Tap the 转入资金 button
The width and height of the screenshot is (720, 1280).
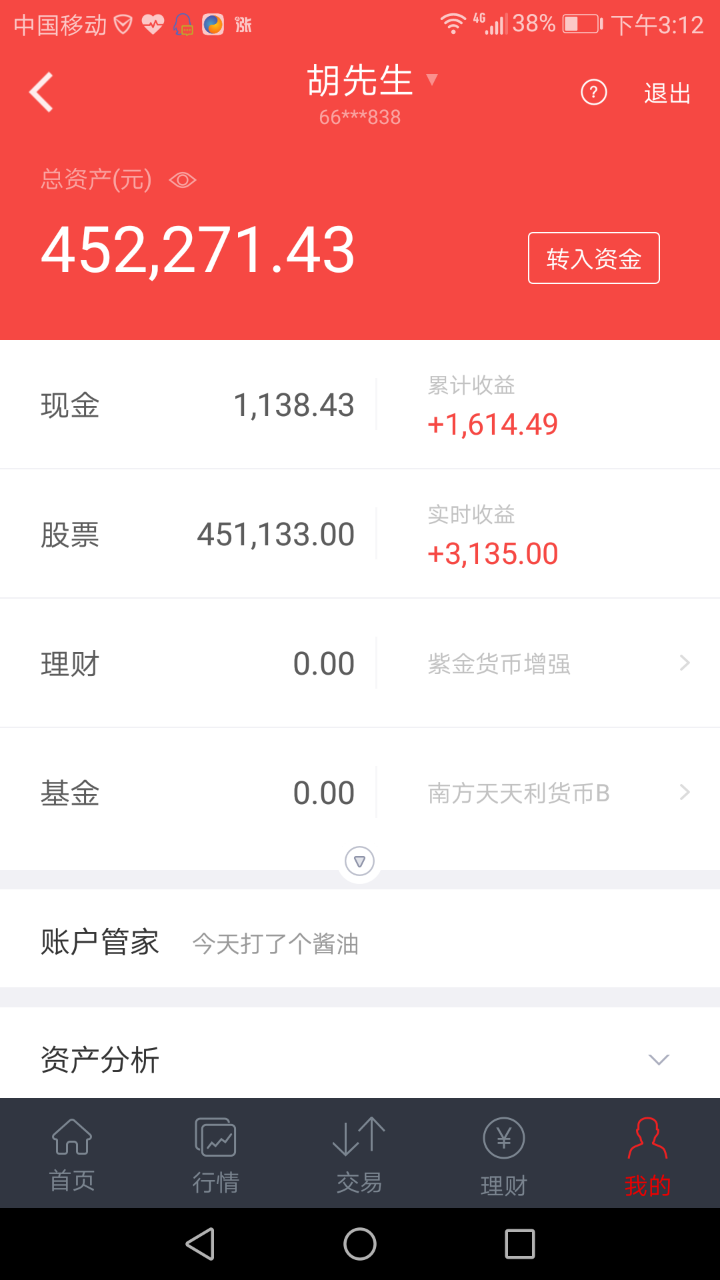(x=593, y=258)
